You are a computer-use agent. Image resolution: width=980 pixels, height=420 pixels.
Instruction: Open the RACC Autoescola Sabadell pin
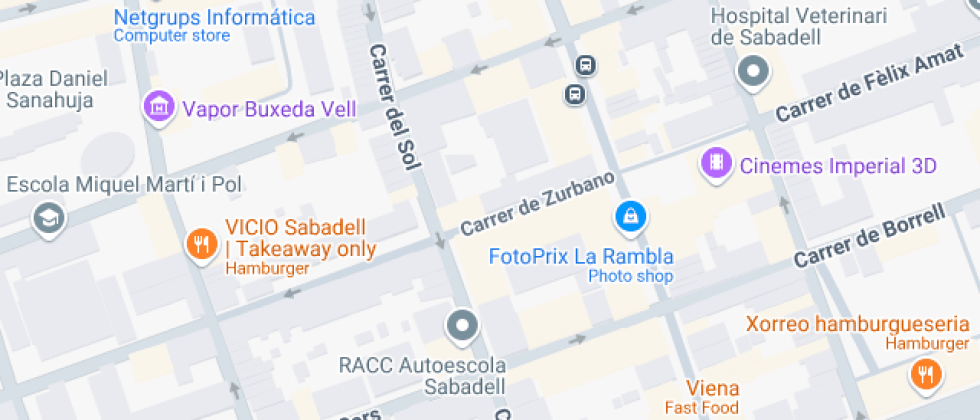(462, 324)
